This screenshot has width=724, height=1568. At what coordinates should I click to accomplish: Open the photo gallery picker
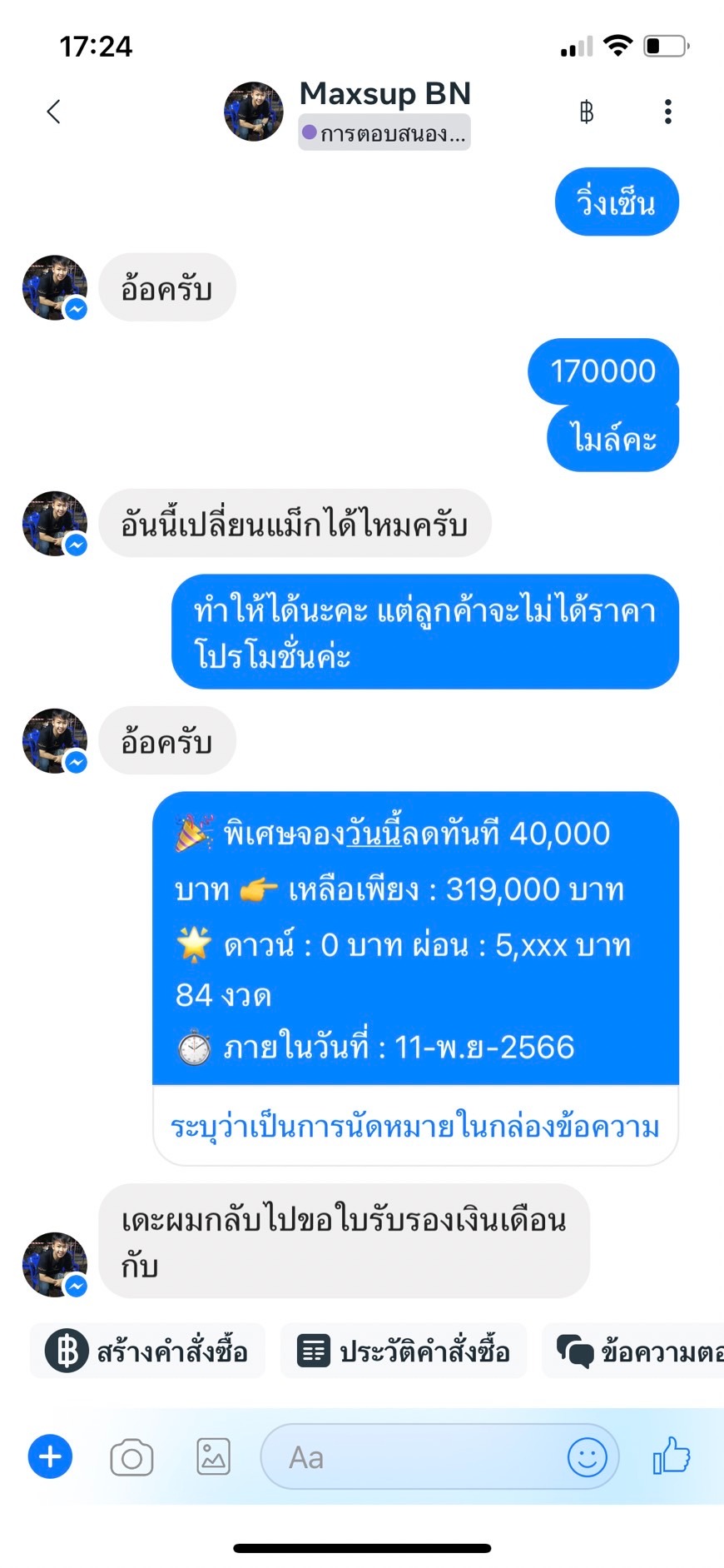click(213, 1457)
